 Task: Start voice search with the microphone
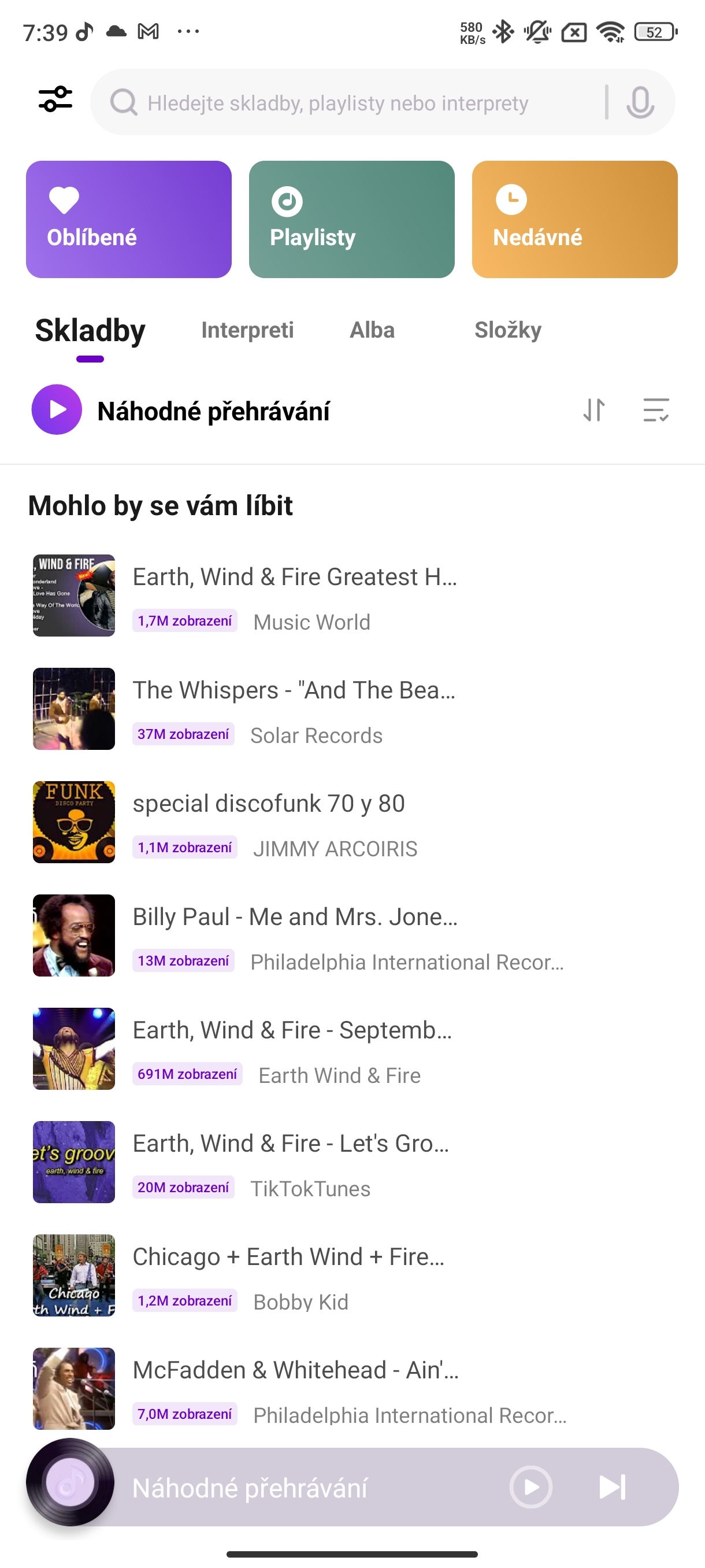pyautogui.click(x=640, y=102)
